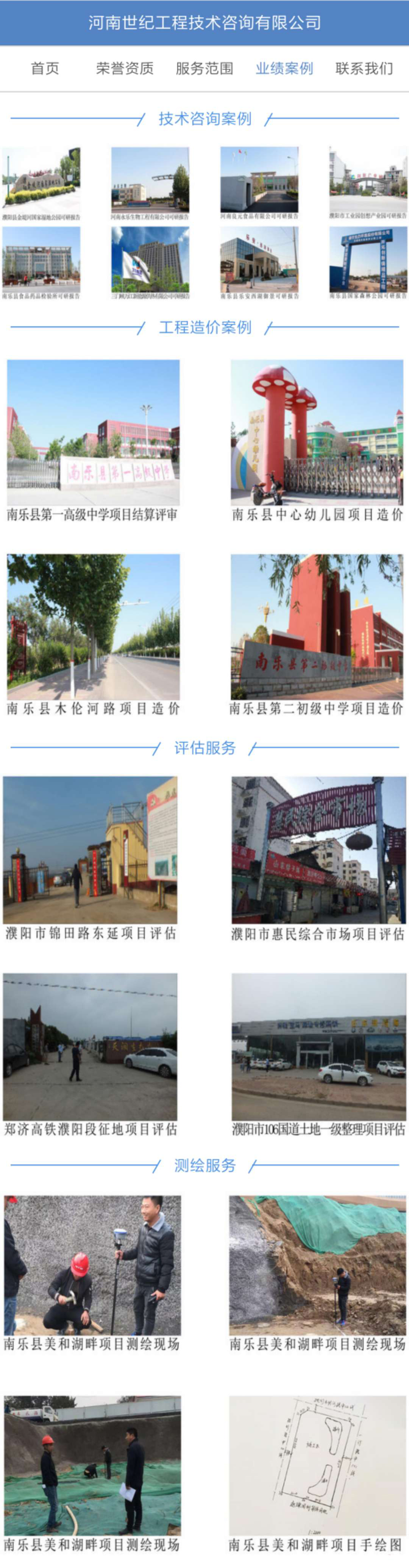Image resolution: width=409 pixels, height=1568 pixels.
Task: Select the 业绩案例 tab
Action: [x=284, y=68]
